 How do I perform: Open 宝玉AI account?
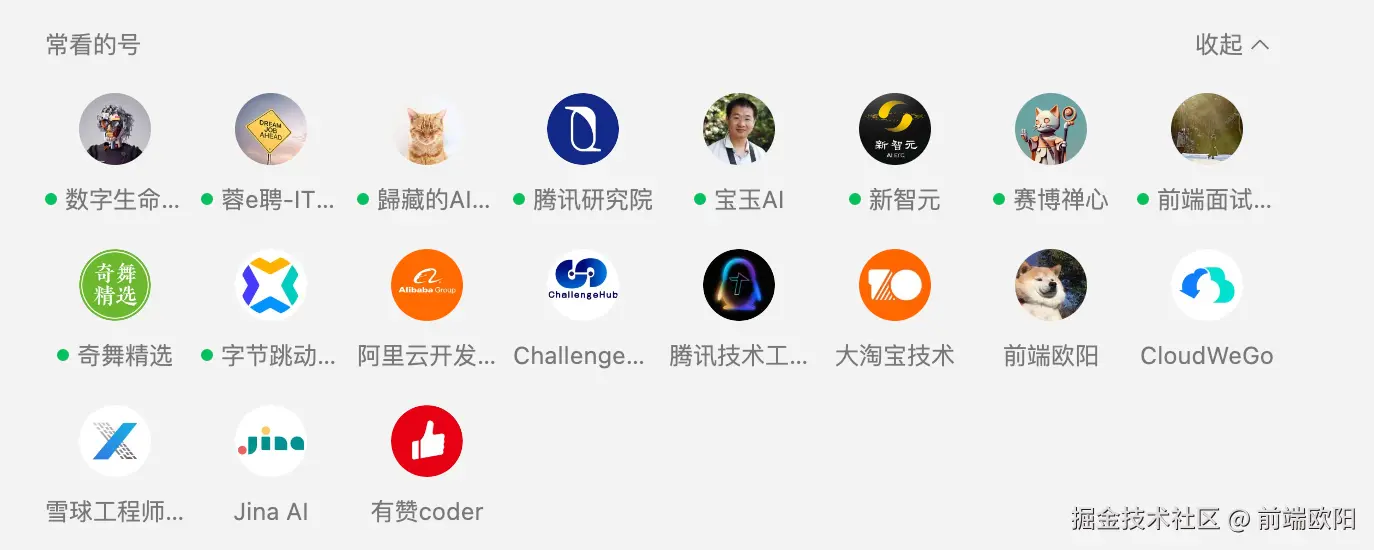[739, 130]
